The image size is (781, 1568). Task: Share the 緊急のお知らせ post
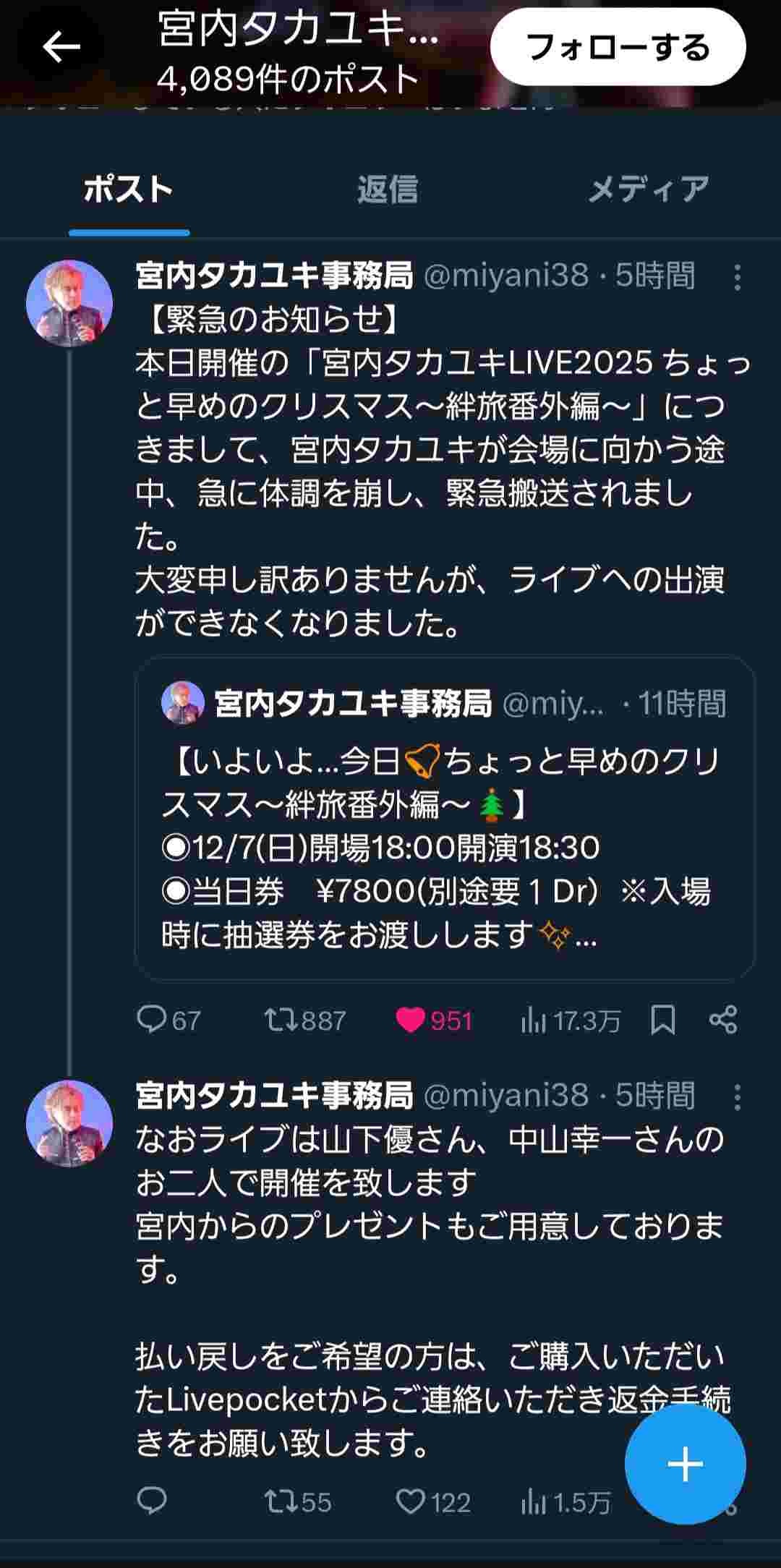point(723,1020)
